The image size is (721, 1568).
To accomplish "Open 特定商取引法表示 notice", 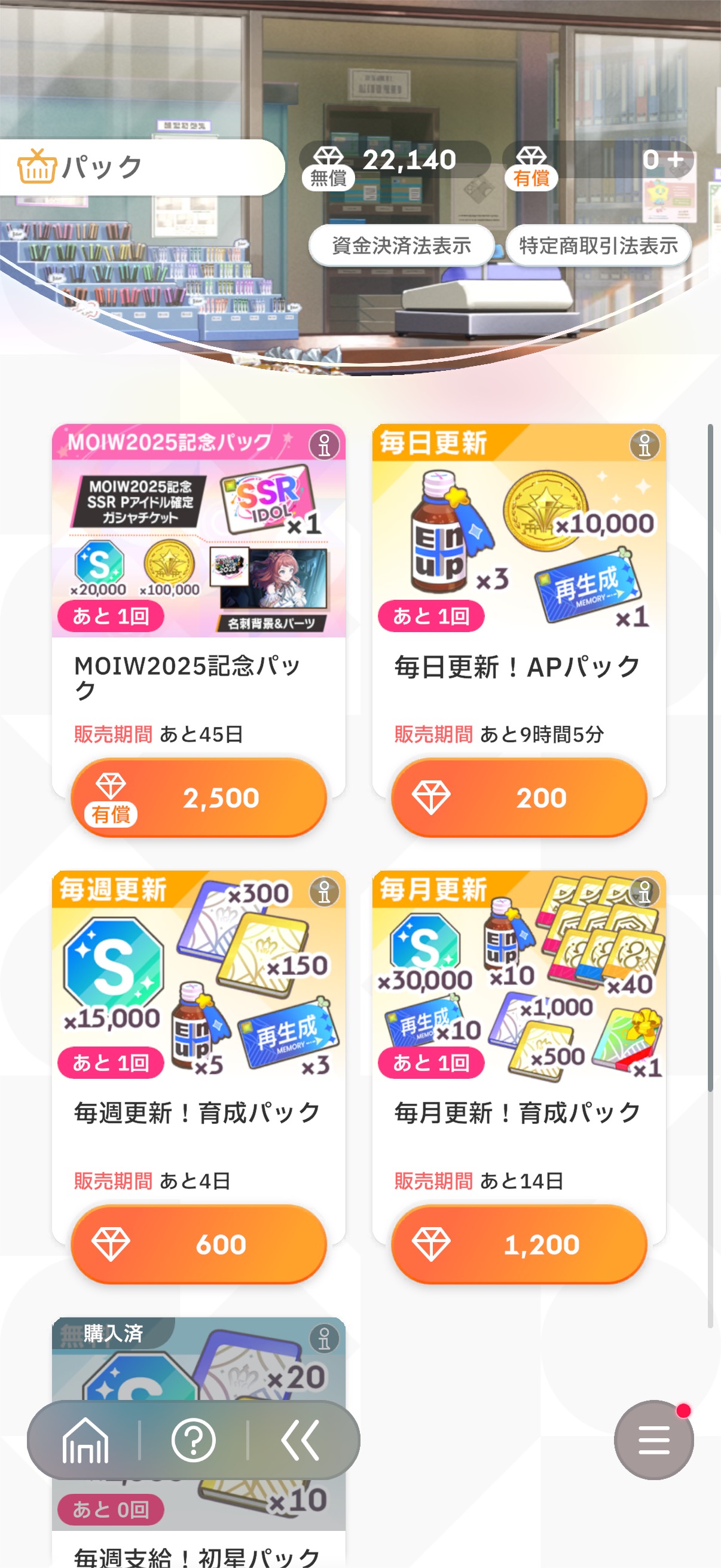I will pos(598,245).
